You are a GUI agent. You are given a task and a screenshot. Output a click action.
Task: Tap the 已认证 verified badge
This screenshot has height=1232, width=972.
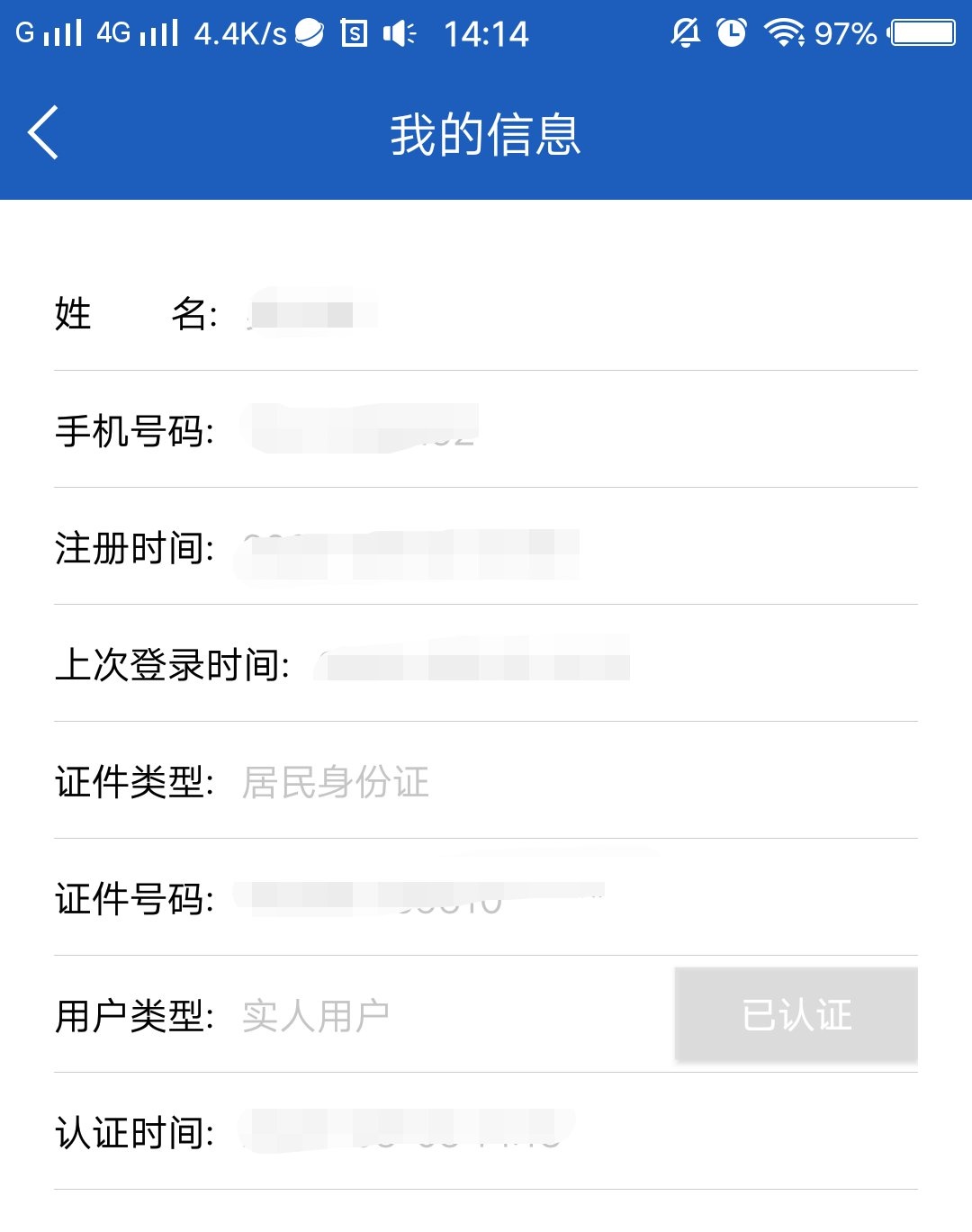[x=796, y=1014]
